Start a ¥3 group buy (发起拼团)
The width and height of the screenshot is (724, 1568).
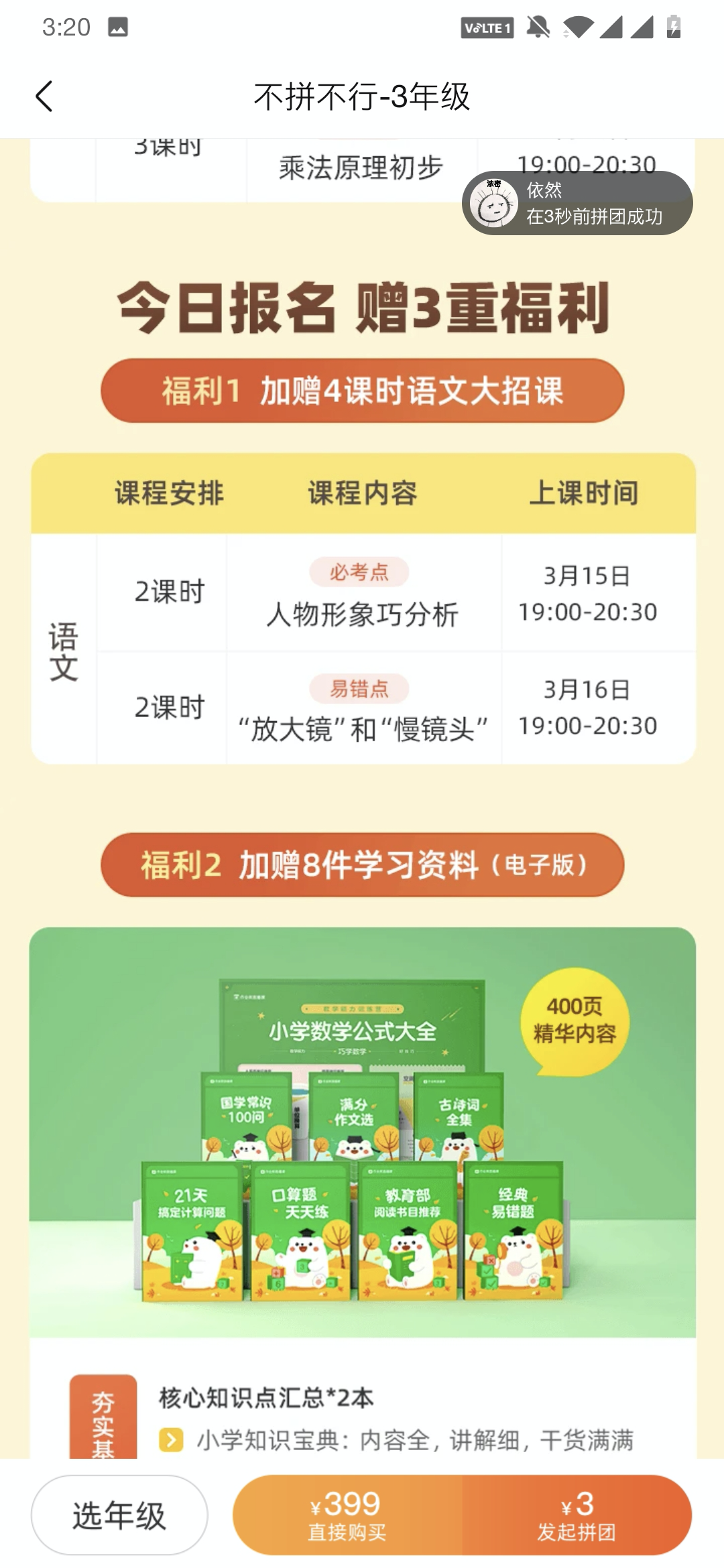point(577,1515)
